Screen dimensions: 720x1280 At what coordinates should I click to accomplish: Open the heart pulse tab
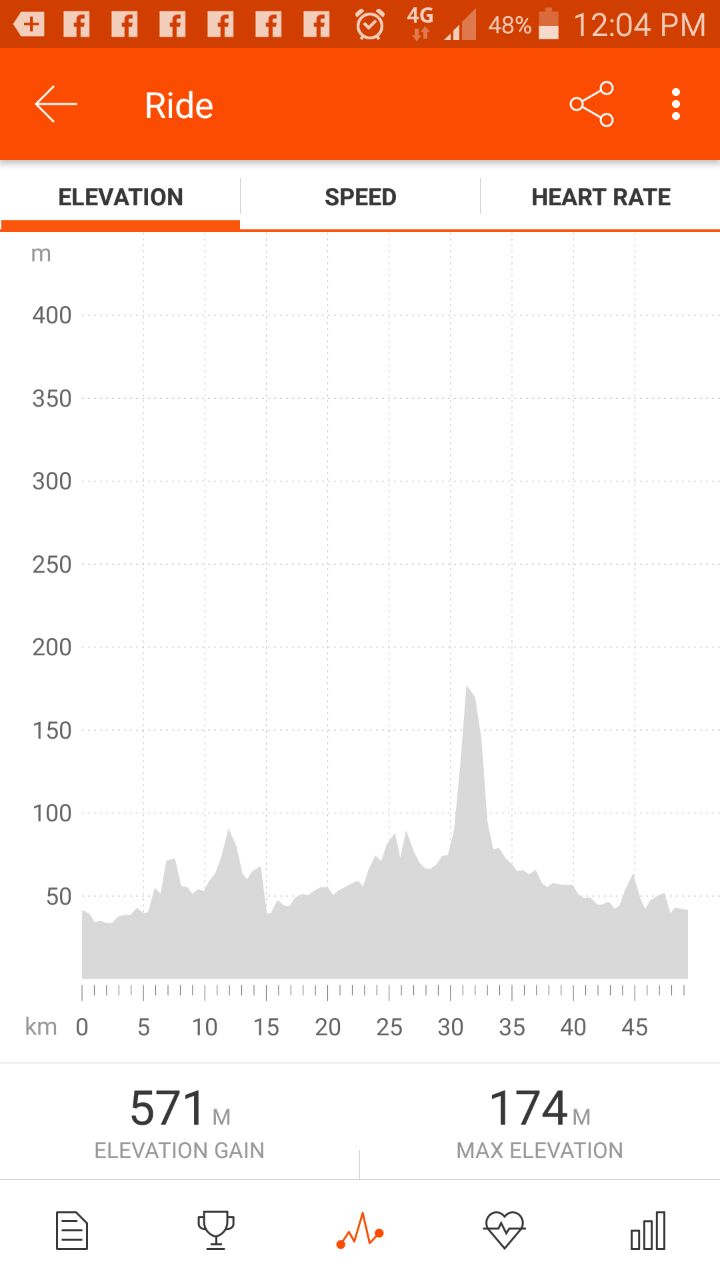click(504, 1230)
